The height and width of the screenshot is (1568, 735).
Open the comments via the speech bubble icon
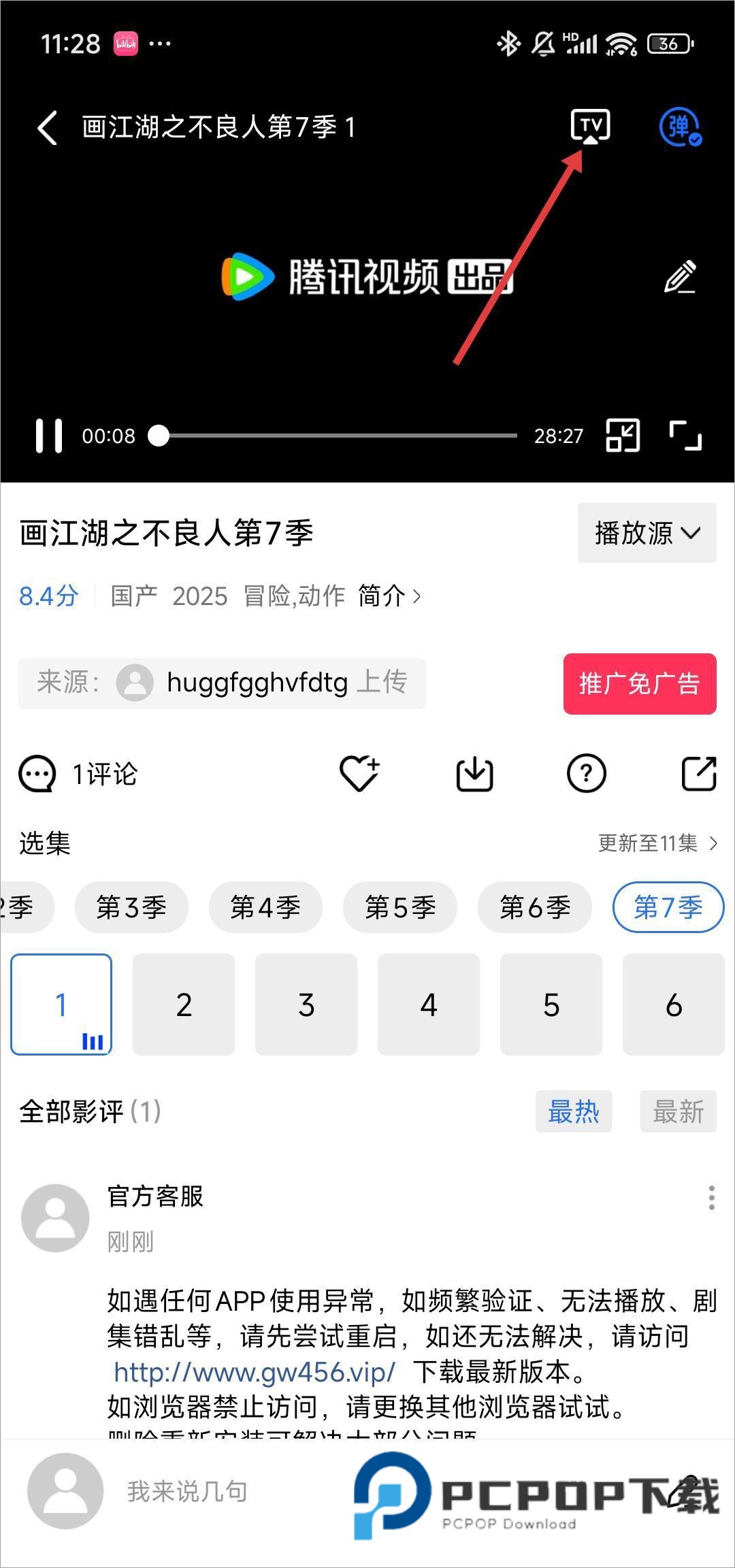(39, 773)
